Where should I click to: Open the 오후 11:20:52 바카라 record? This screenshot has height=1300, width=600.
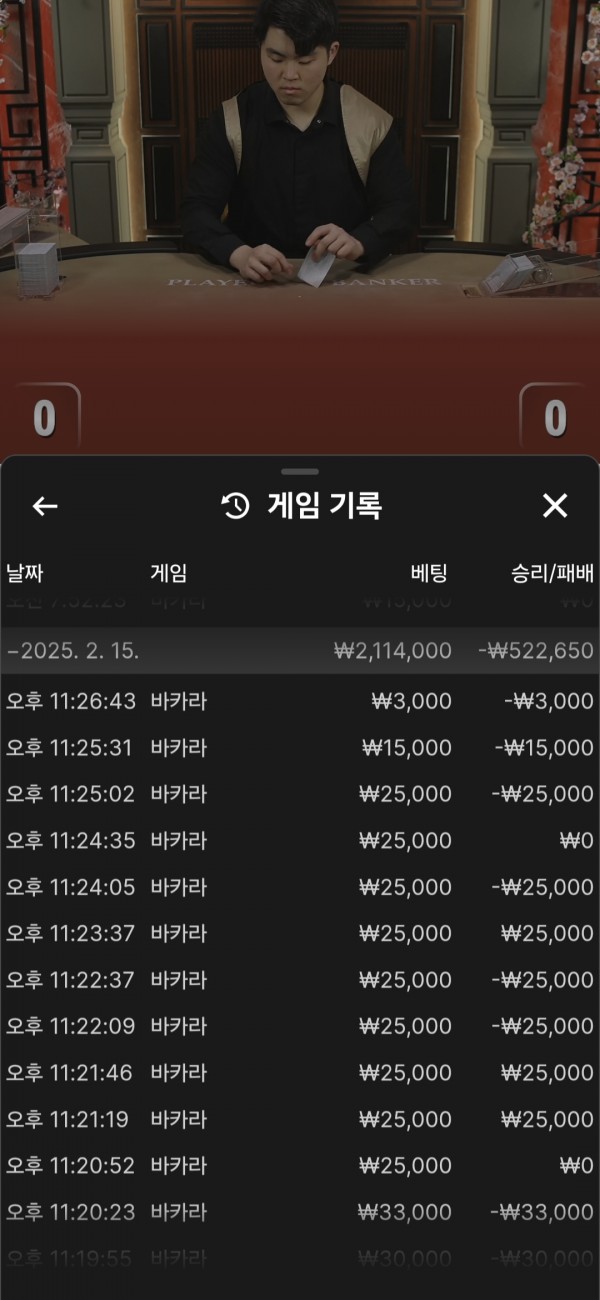click(x=300, y=1166)
